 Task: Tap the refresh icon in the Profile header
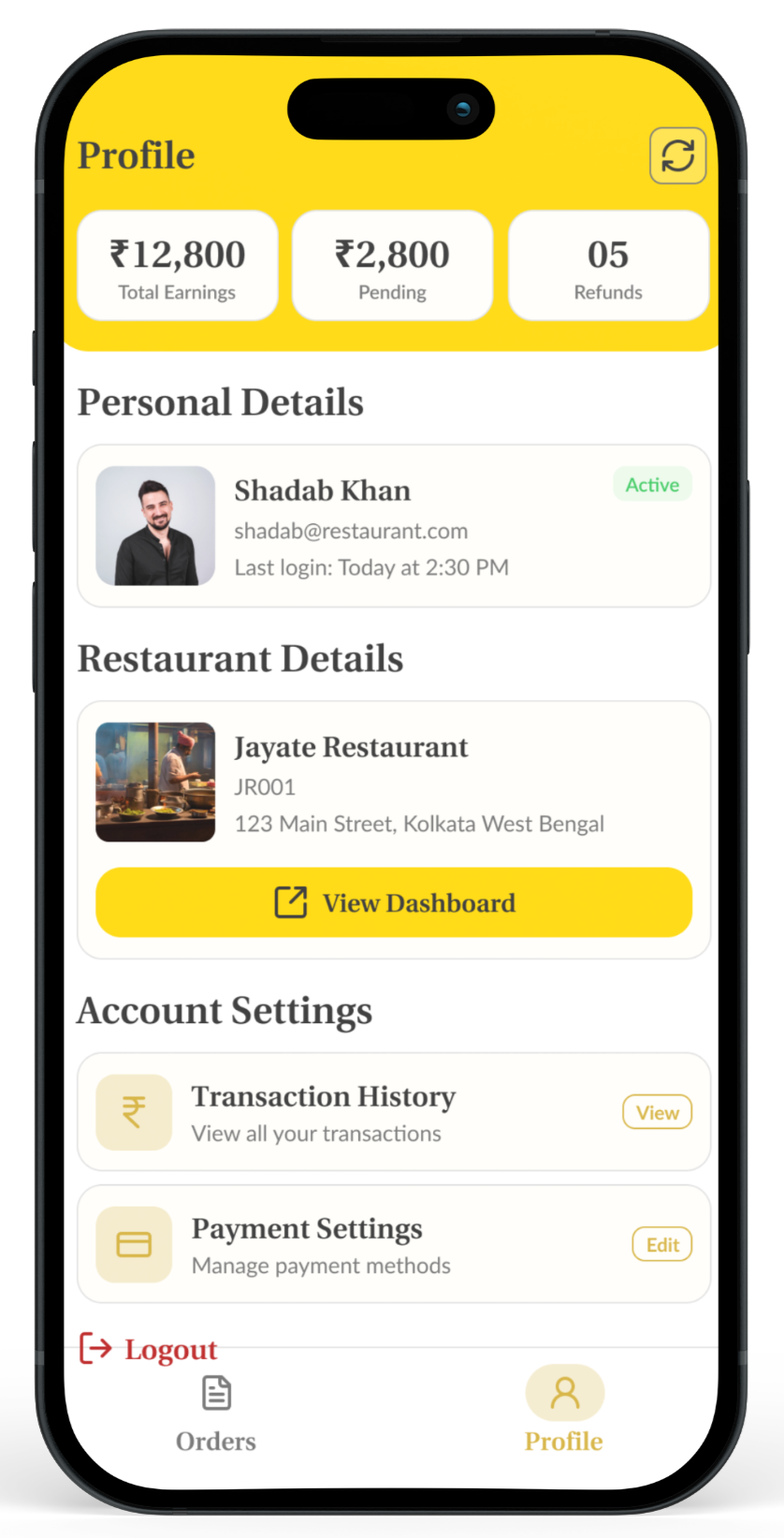[x=677, y=155]
